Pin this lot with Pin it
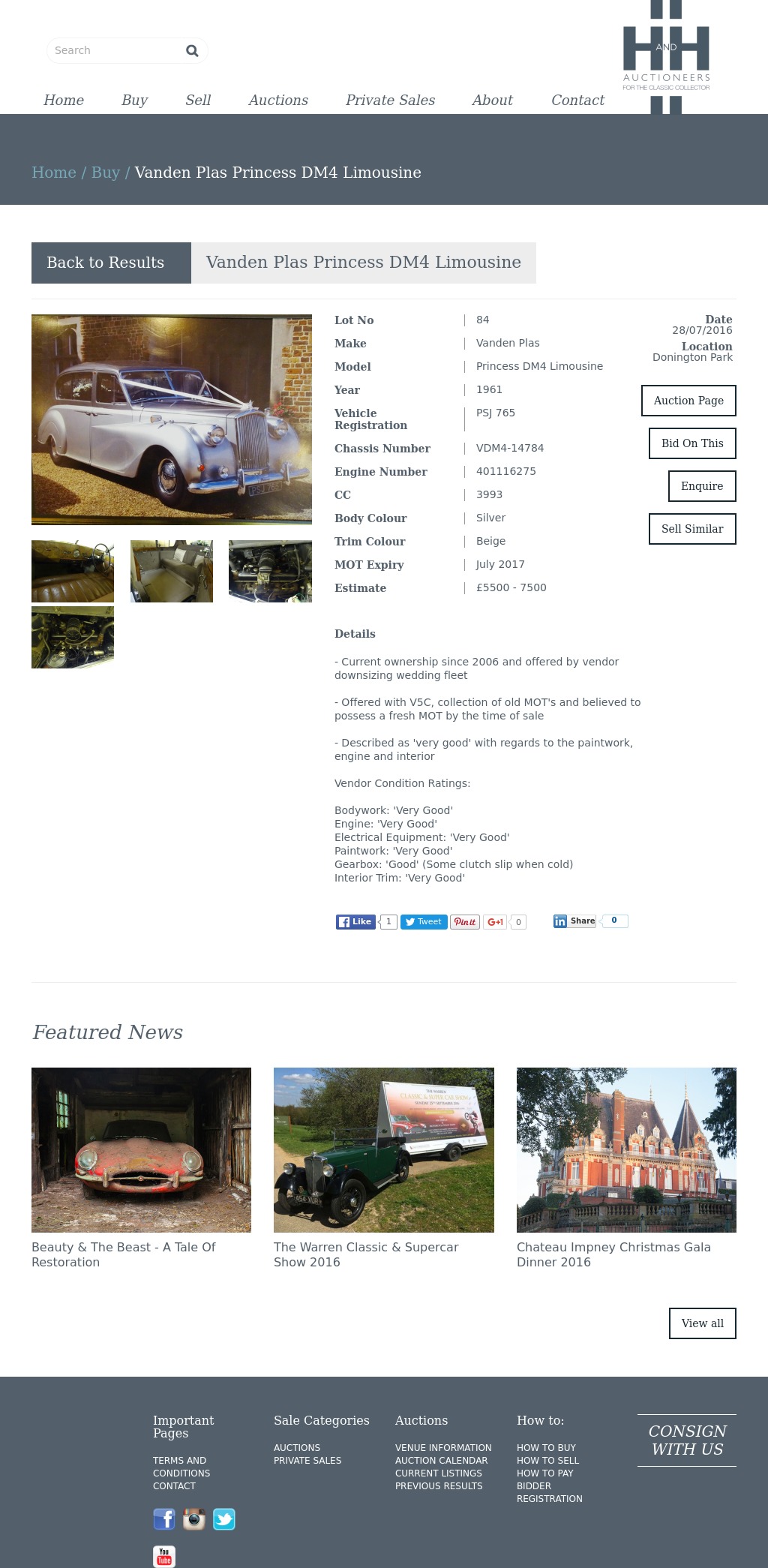This screenshot has width=768, height=1568. 465,922
